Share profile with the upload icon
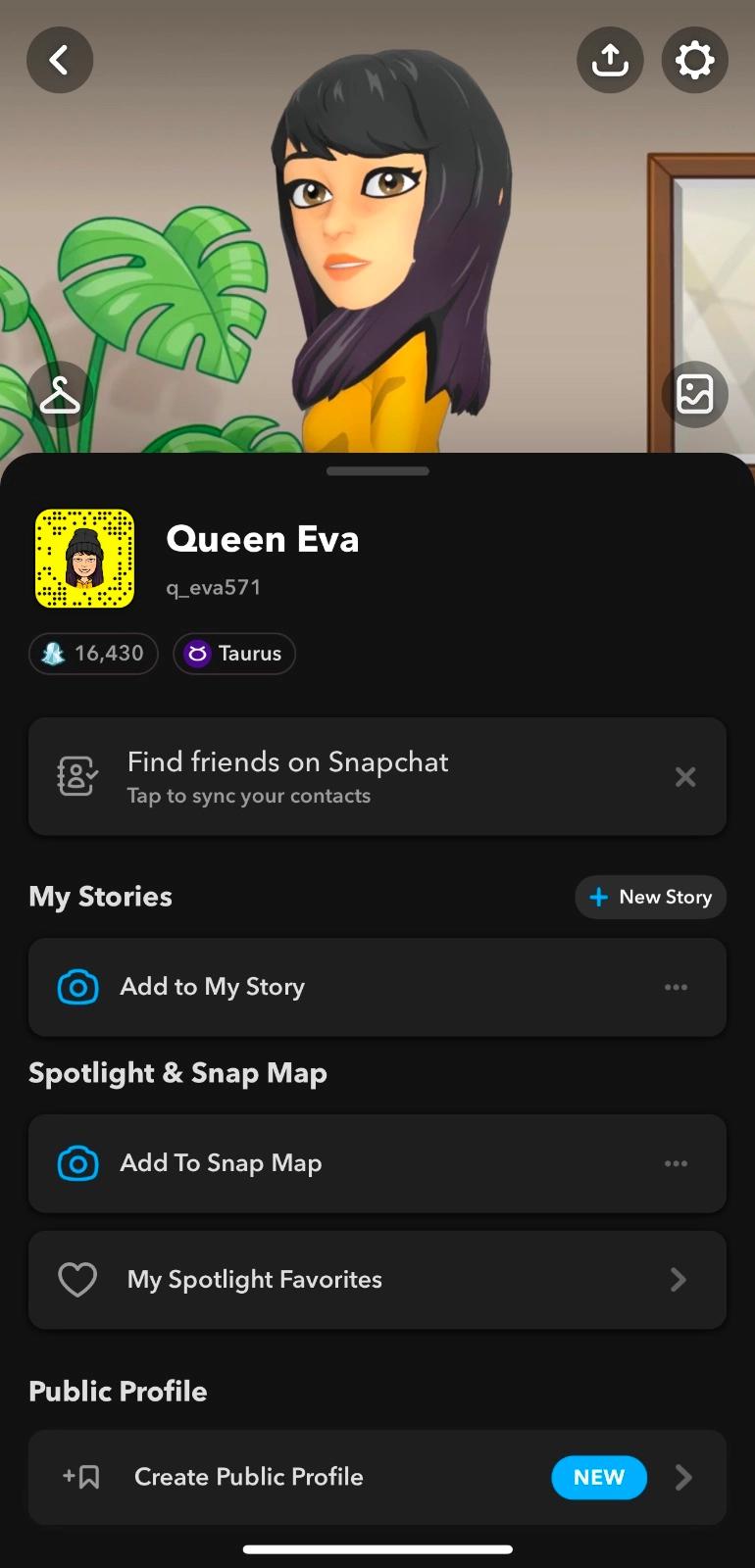 (x=610, y=61)
